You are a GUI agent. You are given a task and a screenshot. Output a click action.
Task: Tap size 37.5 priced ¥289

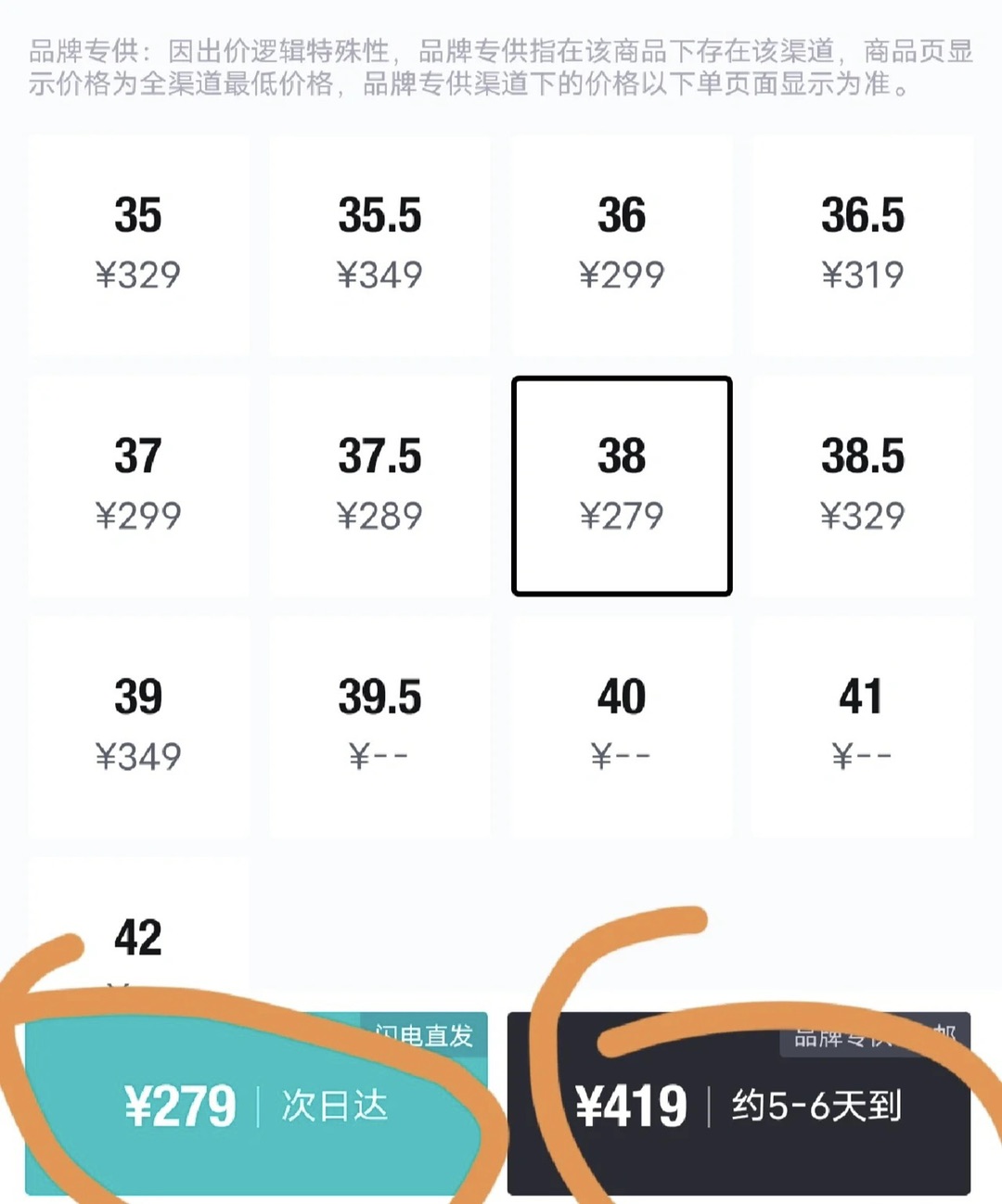click(x=379, y=485)
